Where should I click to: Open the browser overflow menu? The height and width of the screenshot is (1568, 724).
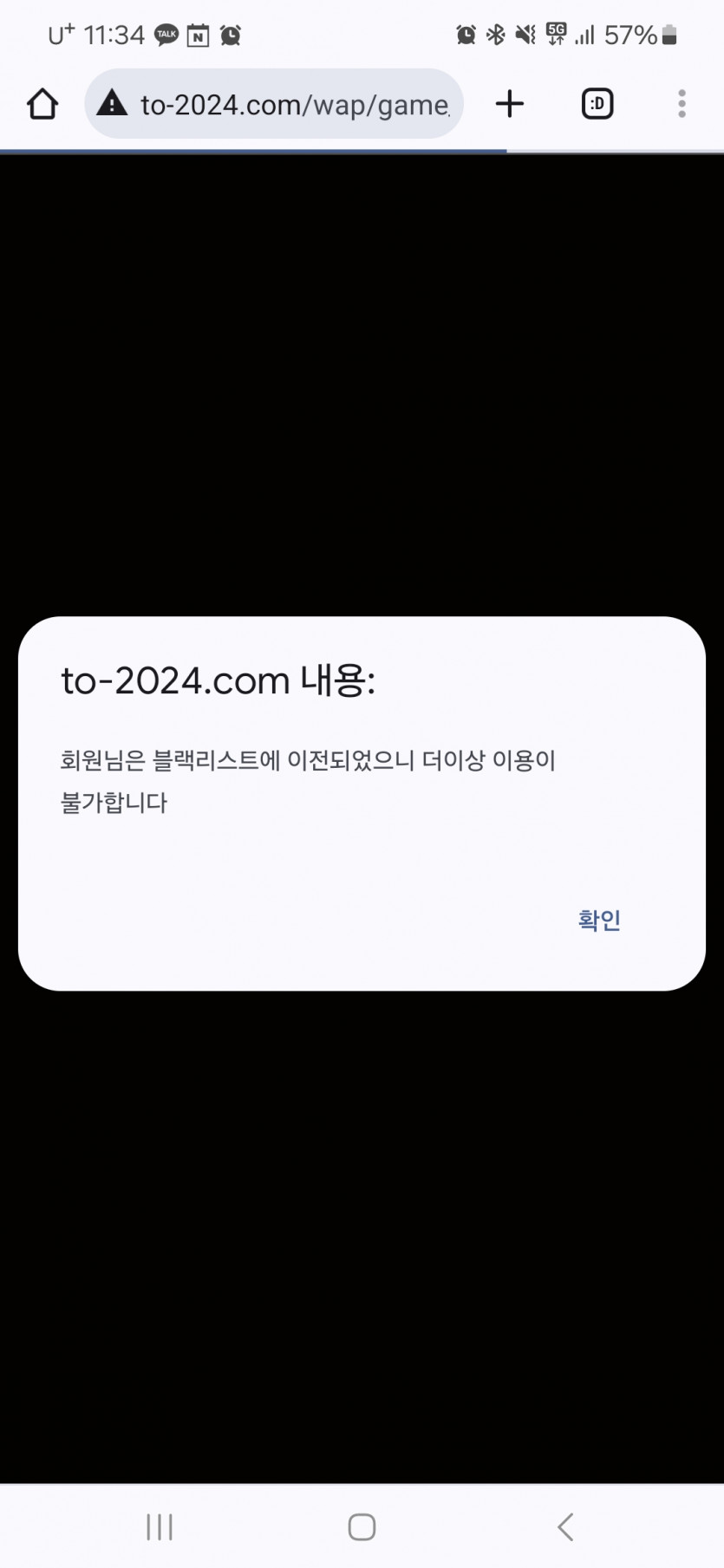click(x=682, y=104)
